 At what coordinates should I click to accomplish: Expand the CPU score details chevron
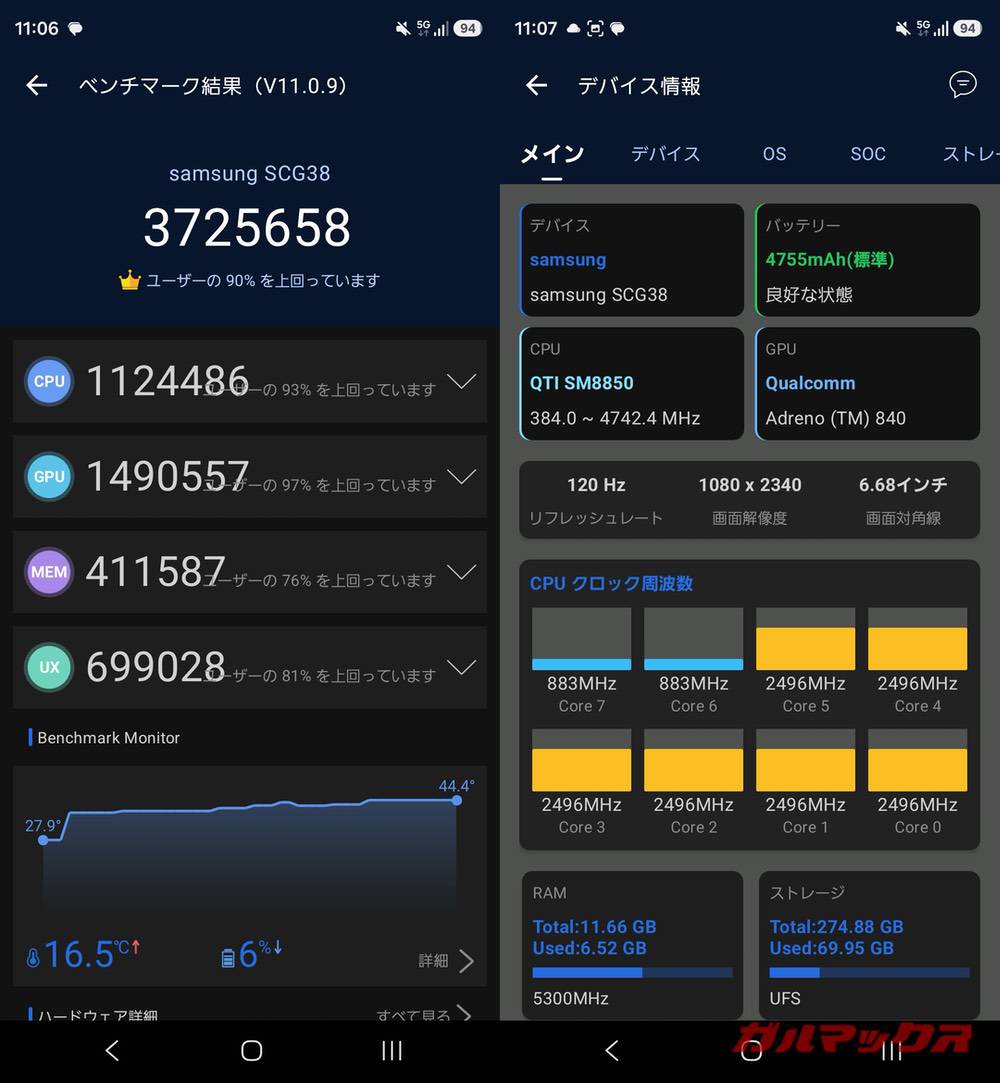click(x=461, y=381)
